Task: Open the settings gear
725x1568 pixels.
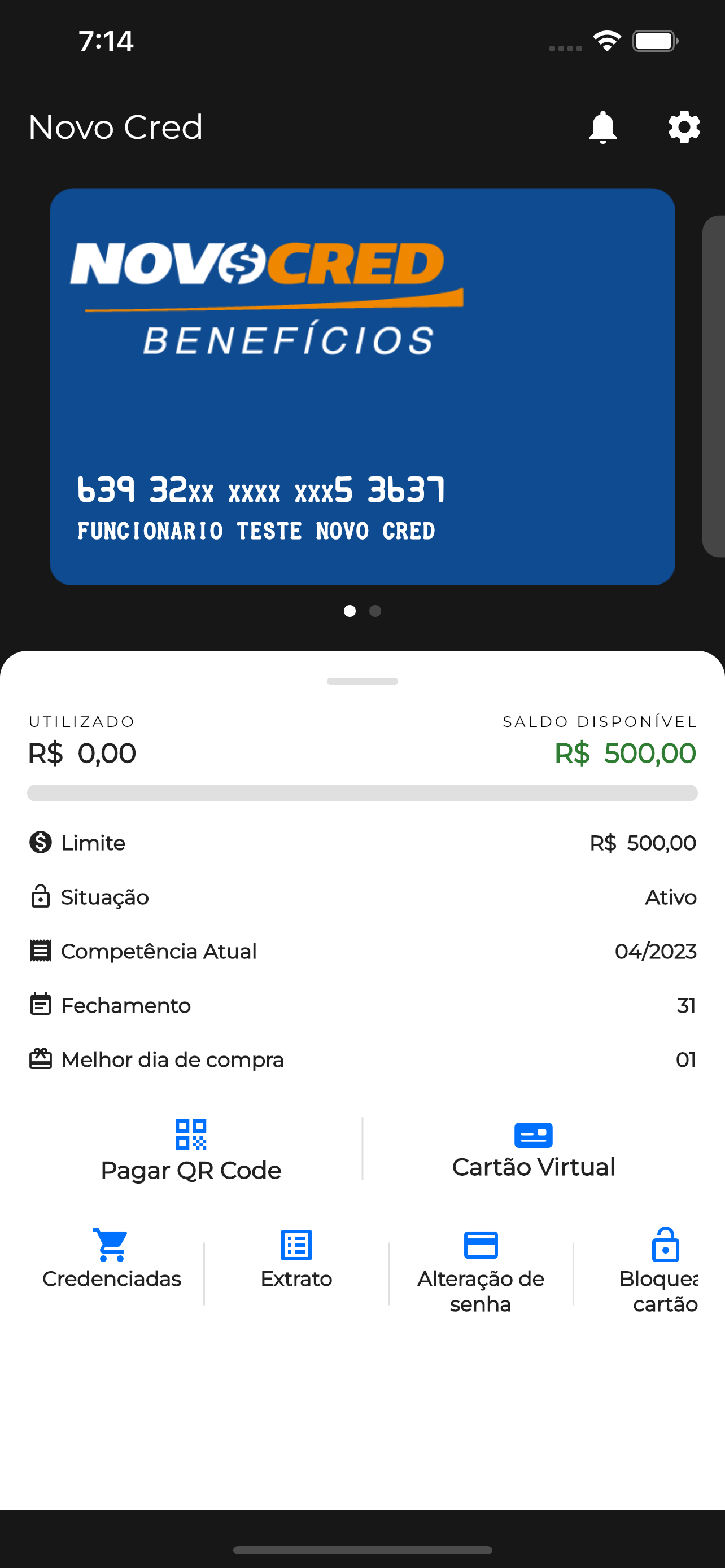Action: [684, 127]
